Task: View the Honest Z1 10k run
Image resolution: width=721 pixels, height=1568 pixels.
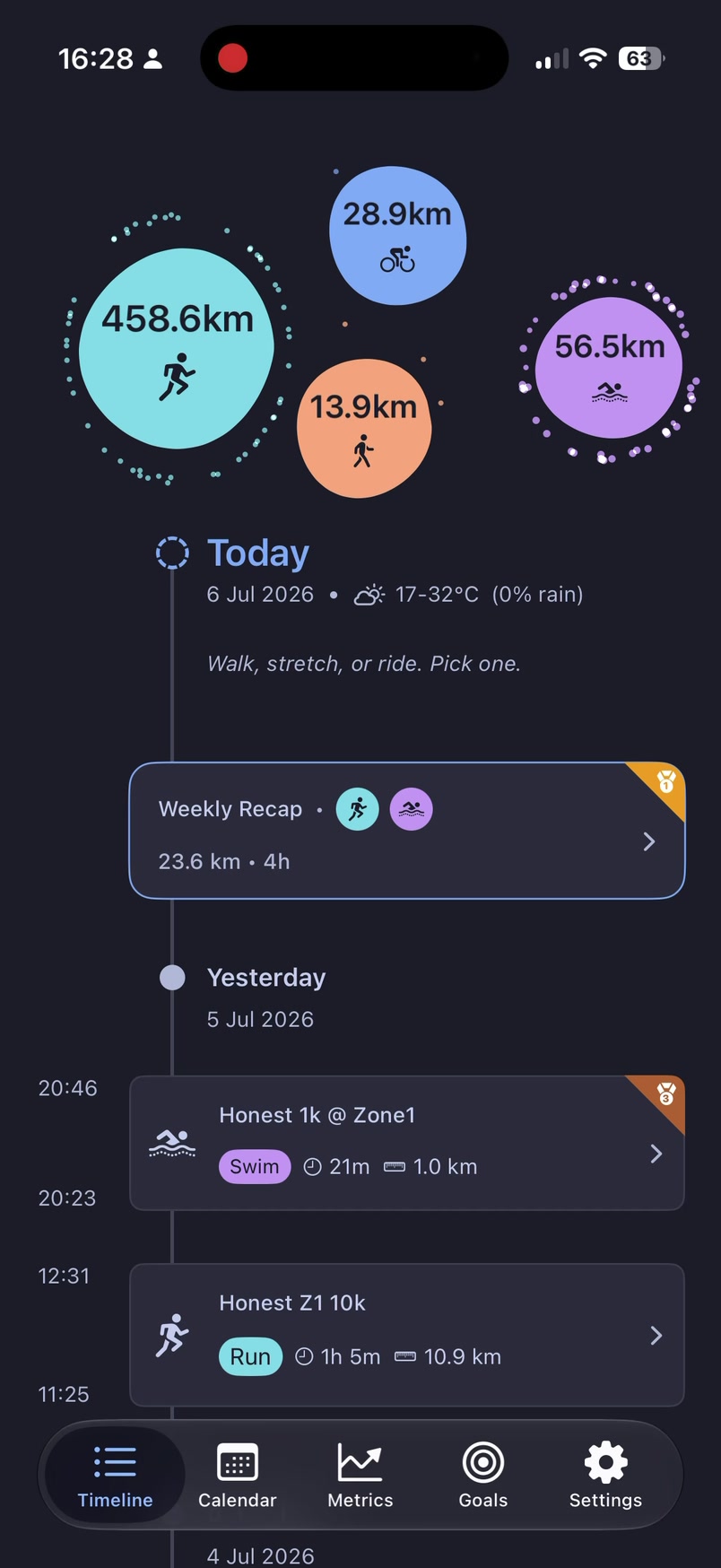Action: (407, 1335)
